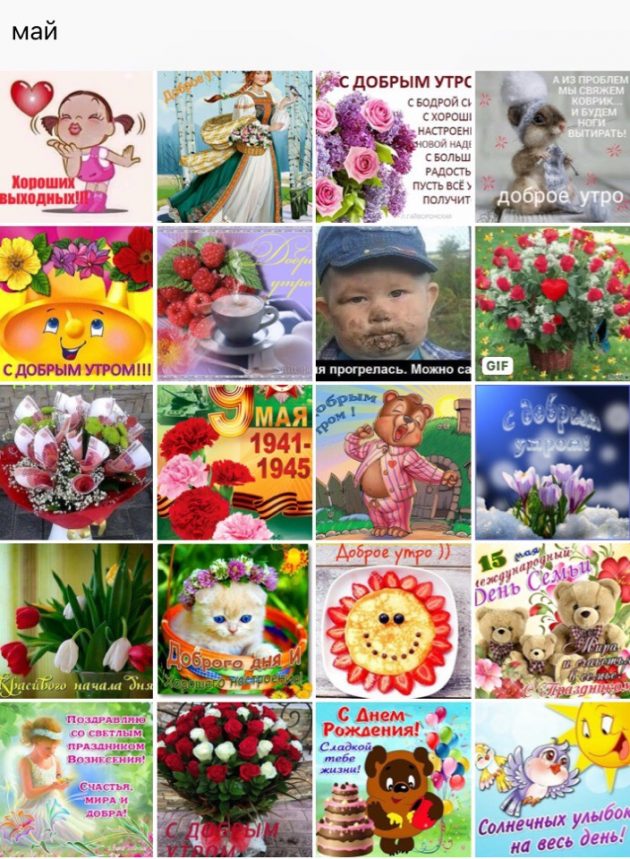Screen dimensions: 630x859
Task: Open the woman in green dress image
Action: pos(234,146)
